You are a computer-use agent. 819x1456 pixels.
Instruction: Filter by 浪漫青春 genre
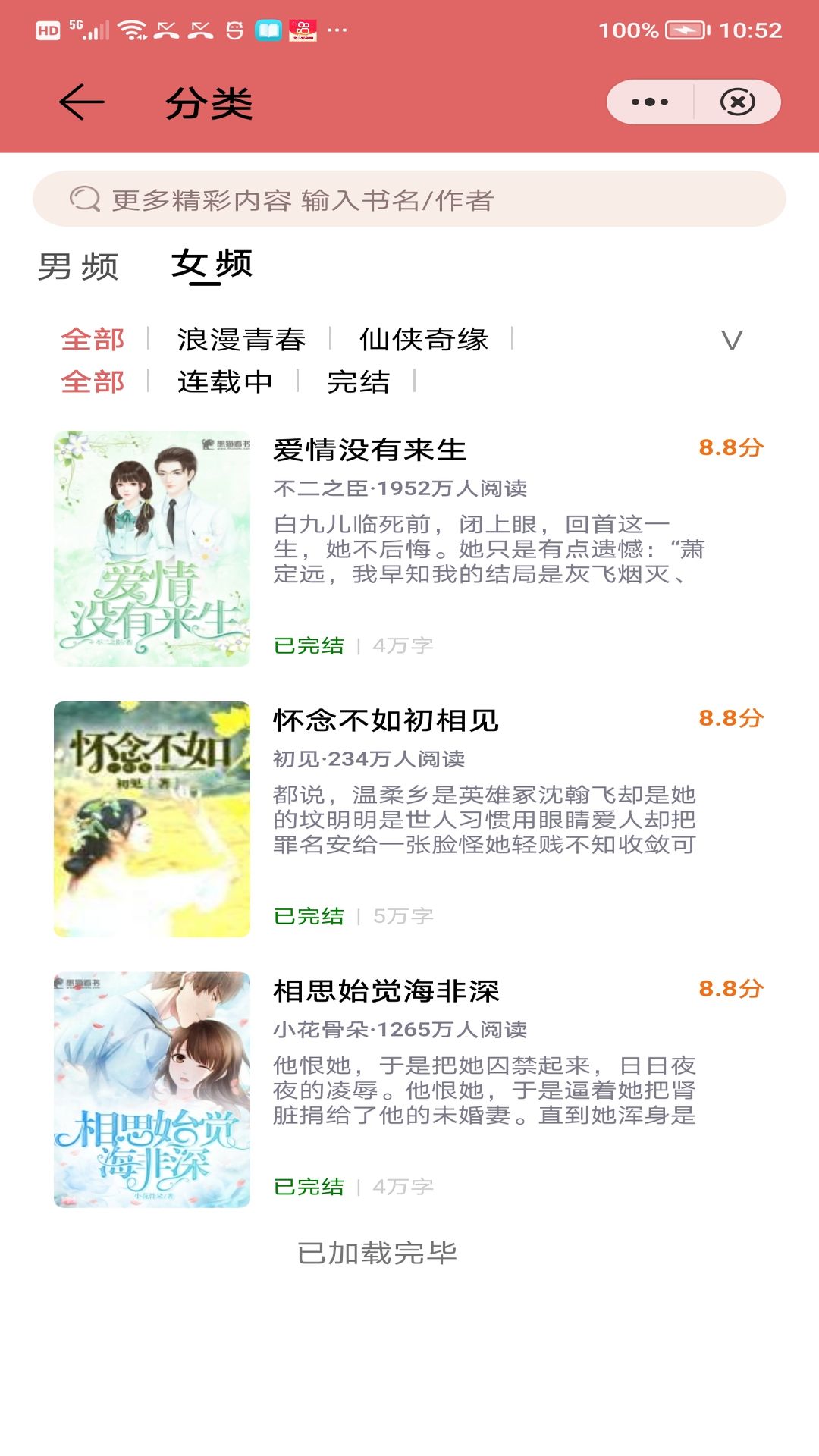point(241,339)
